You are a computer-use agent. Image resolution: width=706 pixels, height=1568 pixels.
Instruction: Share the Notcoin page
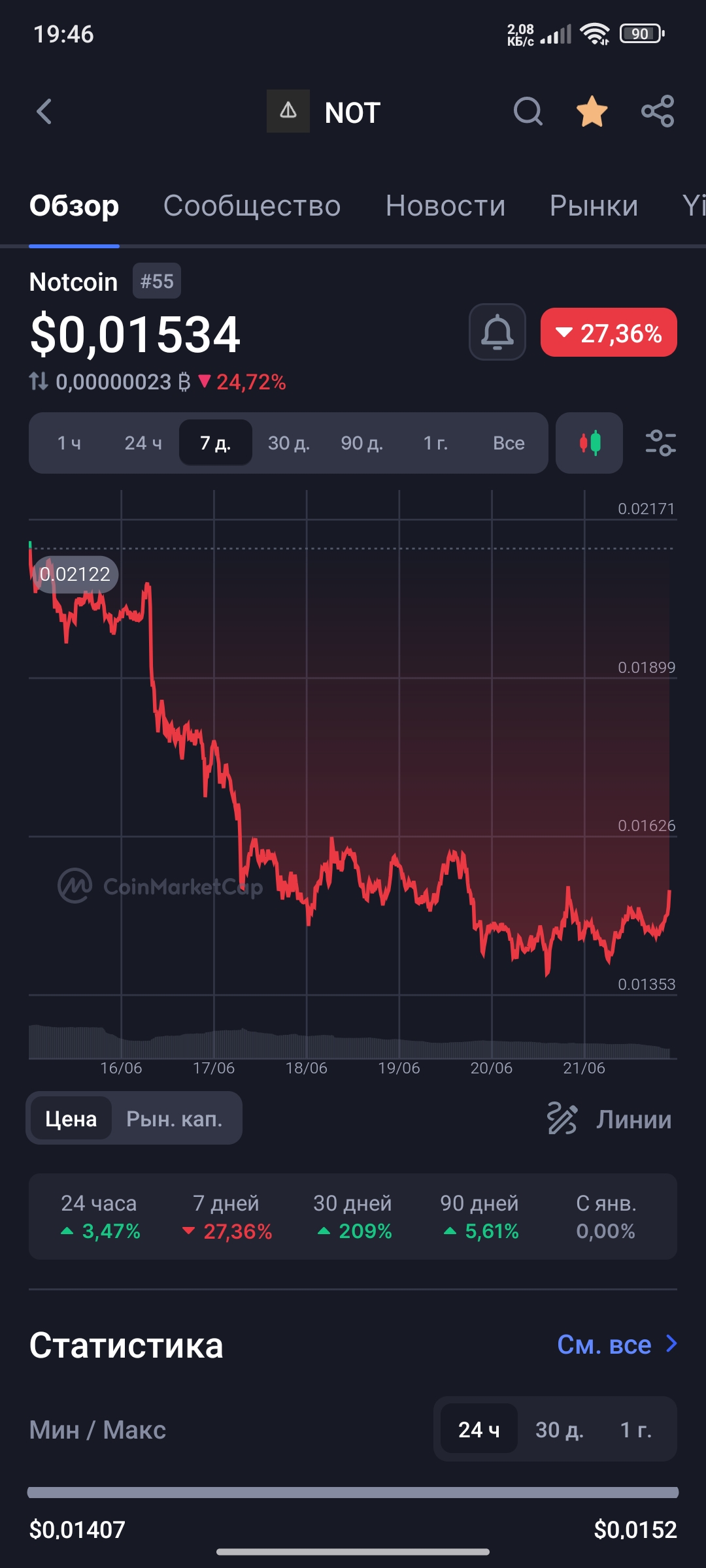pos(658,111)
